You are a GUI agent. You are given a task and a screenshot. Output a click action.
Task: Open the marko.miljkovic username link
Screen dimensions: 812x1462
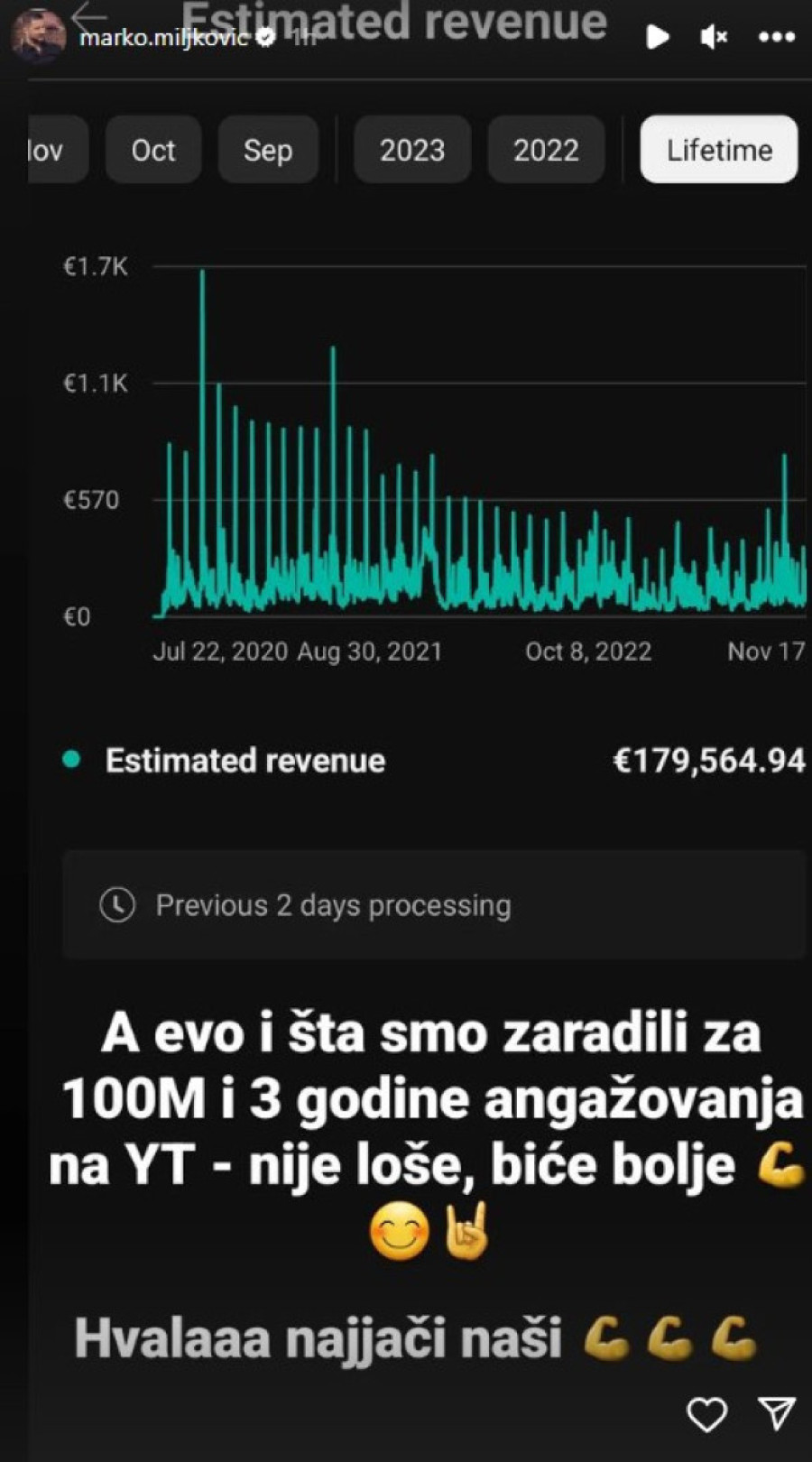tap(163, 37)
